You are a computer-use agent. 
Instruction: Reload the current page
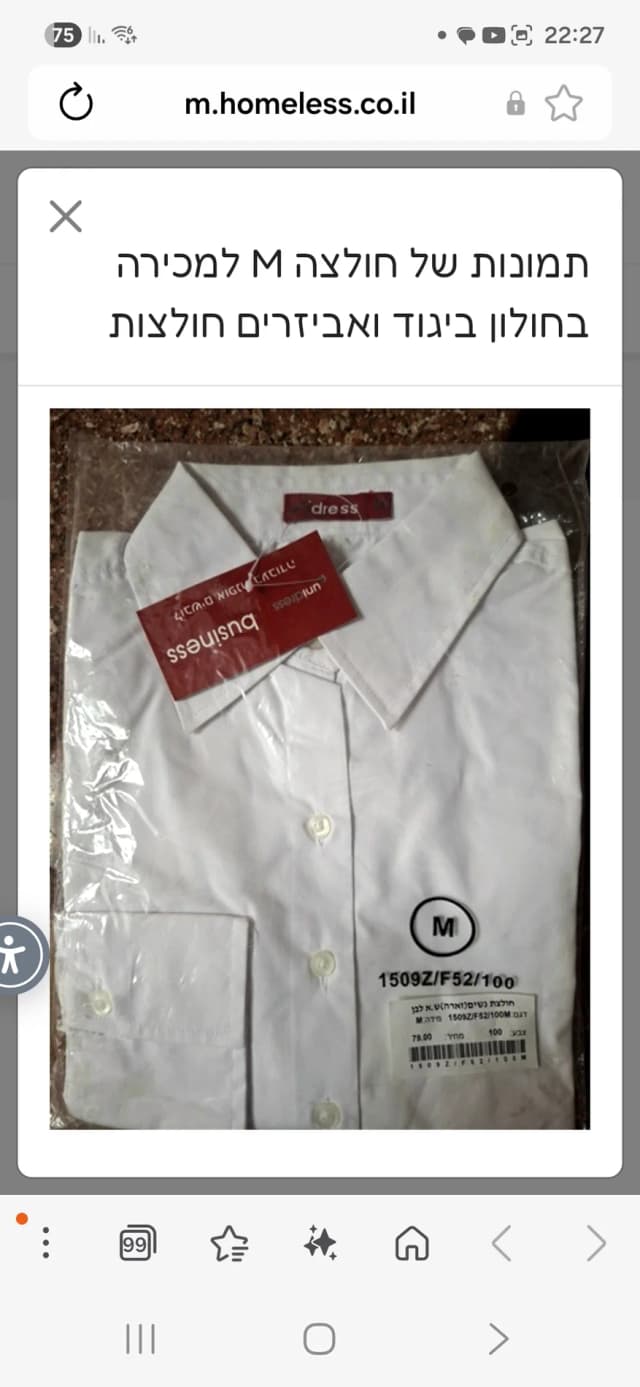(76, 103)
